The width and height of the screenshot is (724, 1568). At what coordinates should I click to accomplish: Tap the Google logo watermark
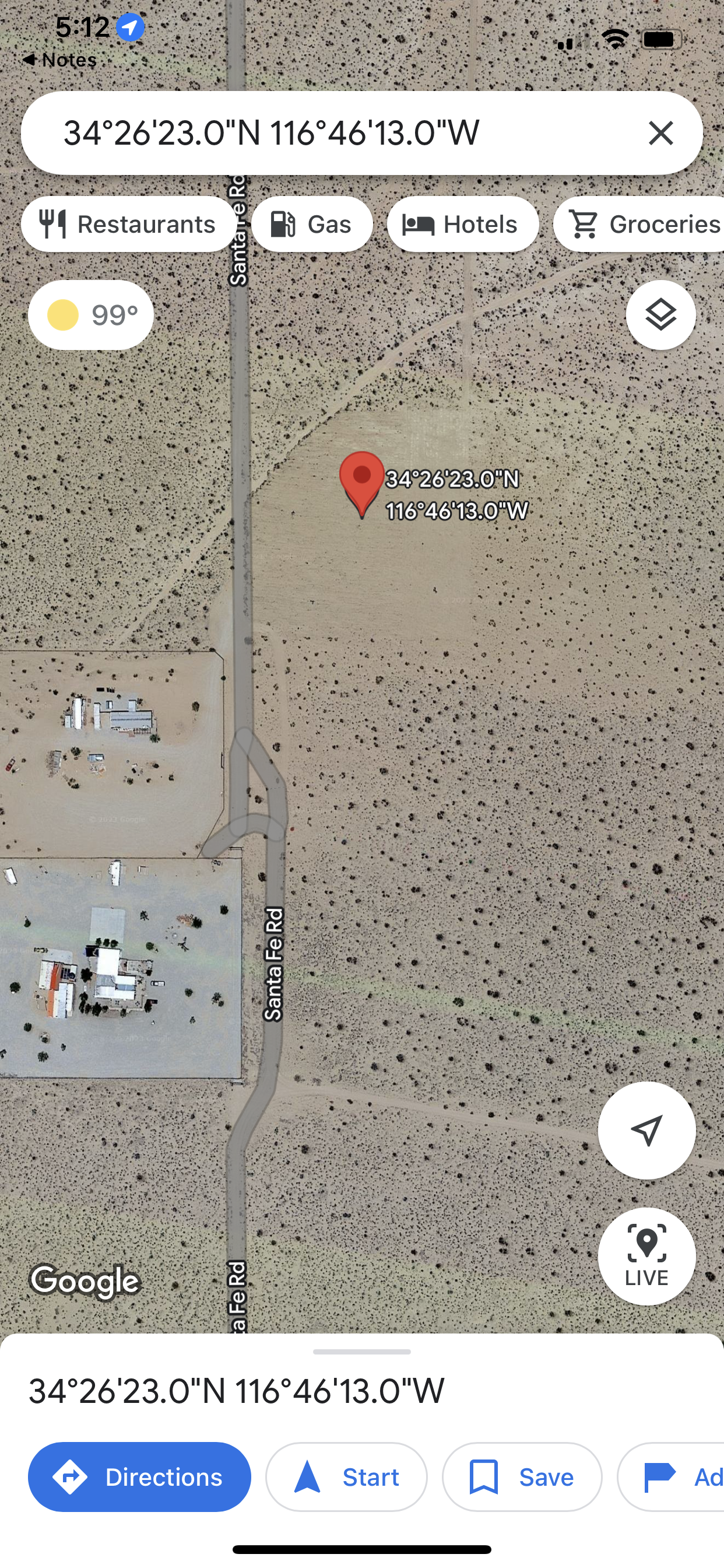tap(86, 1282)
